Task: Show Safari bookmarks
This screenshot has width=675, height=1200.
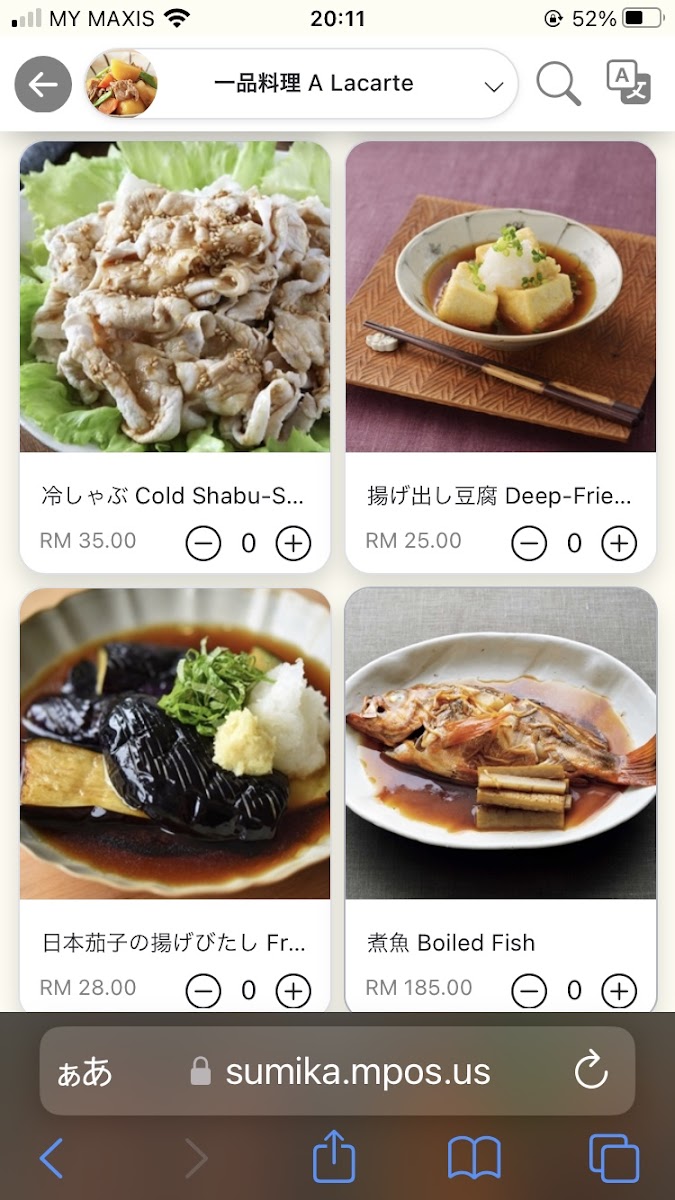Action: [474, 1159]
